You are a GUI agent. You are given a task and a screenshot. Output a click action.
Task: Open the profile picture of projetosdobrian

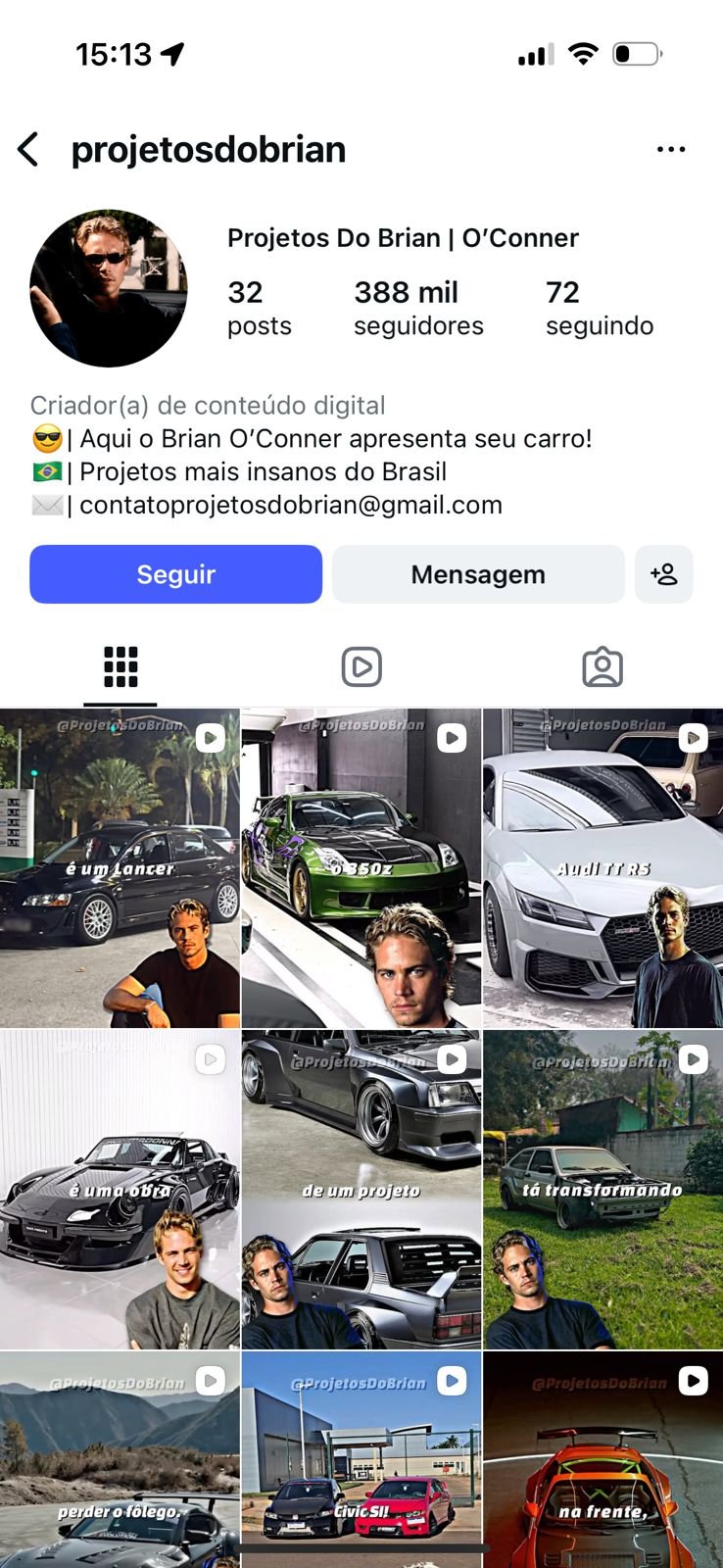pos(108,288)
